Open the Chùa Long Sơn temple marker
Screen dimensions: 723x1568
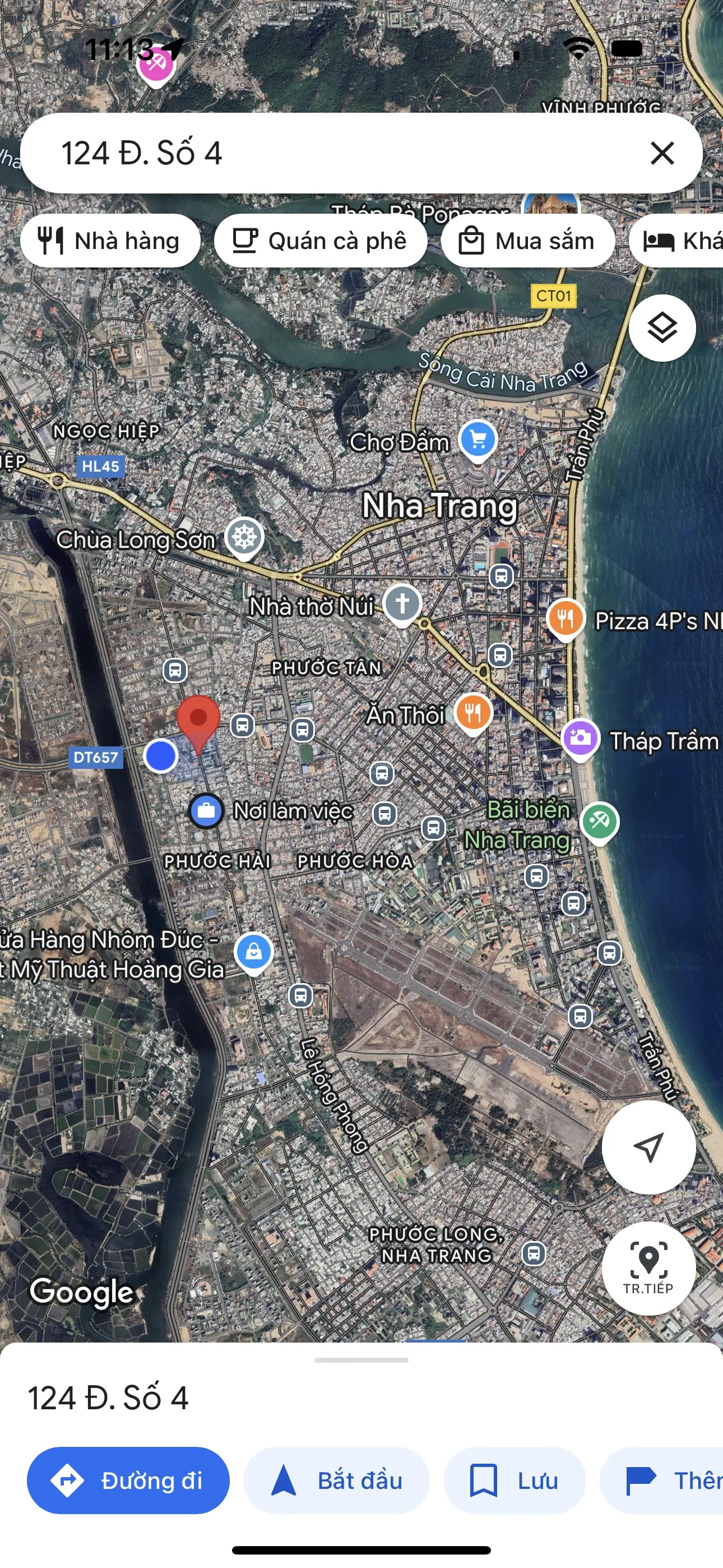(x=244, y=537)
